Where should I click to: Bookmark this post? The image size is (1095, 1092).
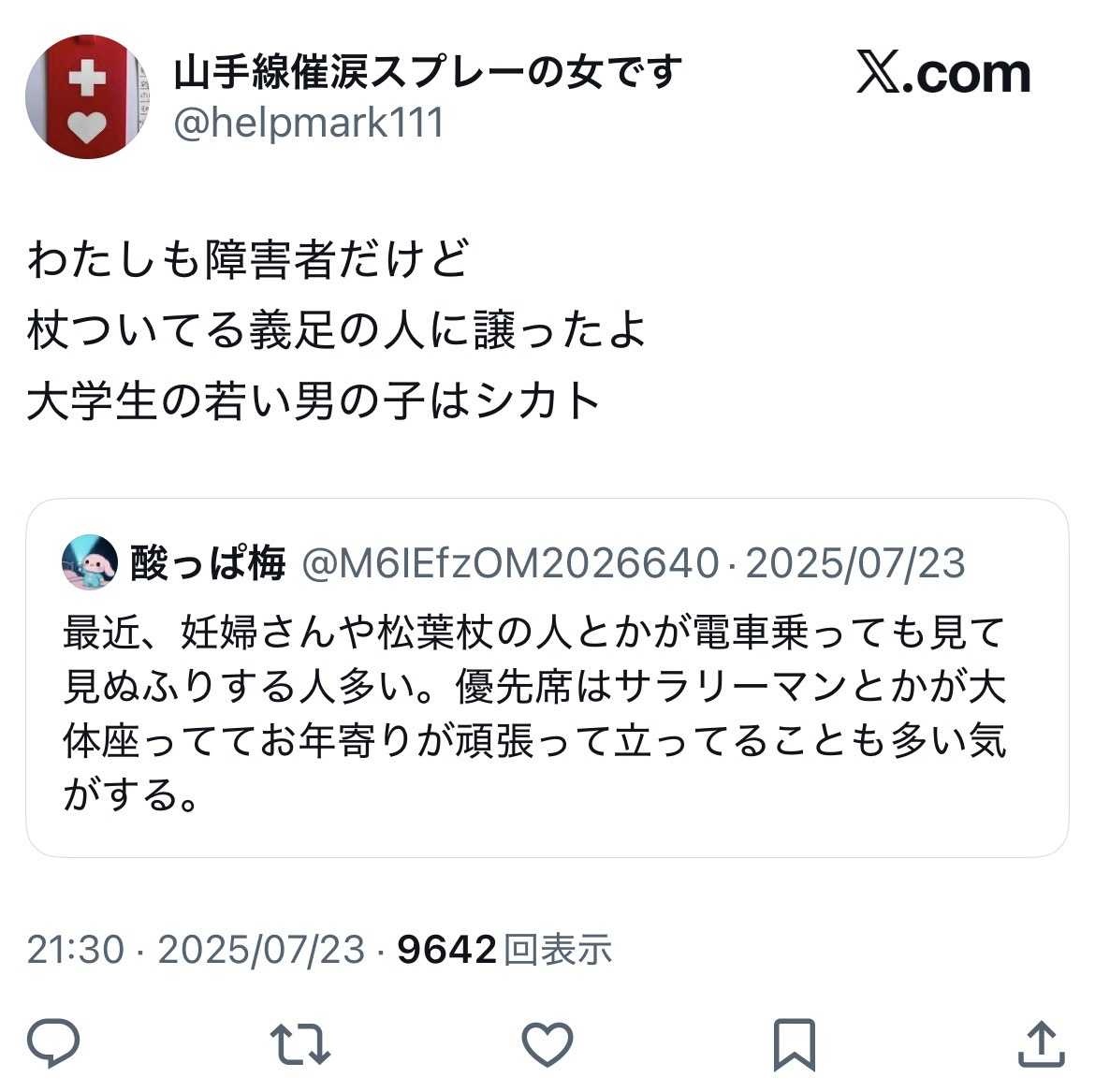[794, 1042]
